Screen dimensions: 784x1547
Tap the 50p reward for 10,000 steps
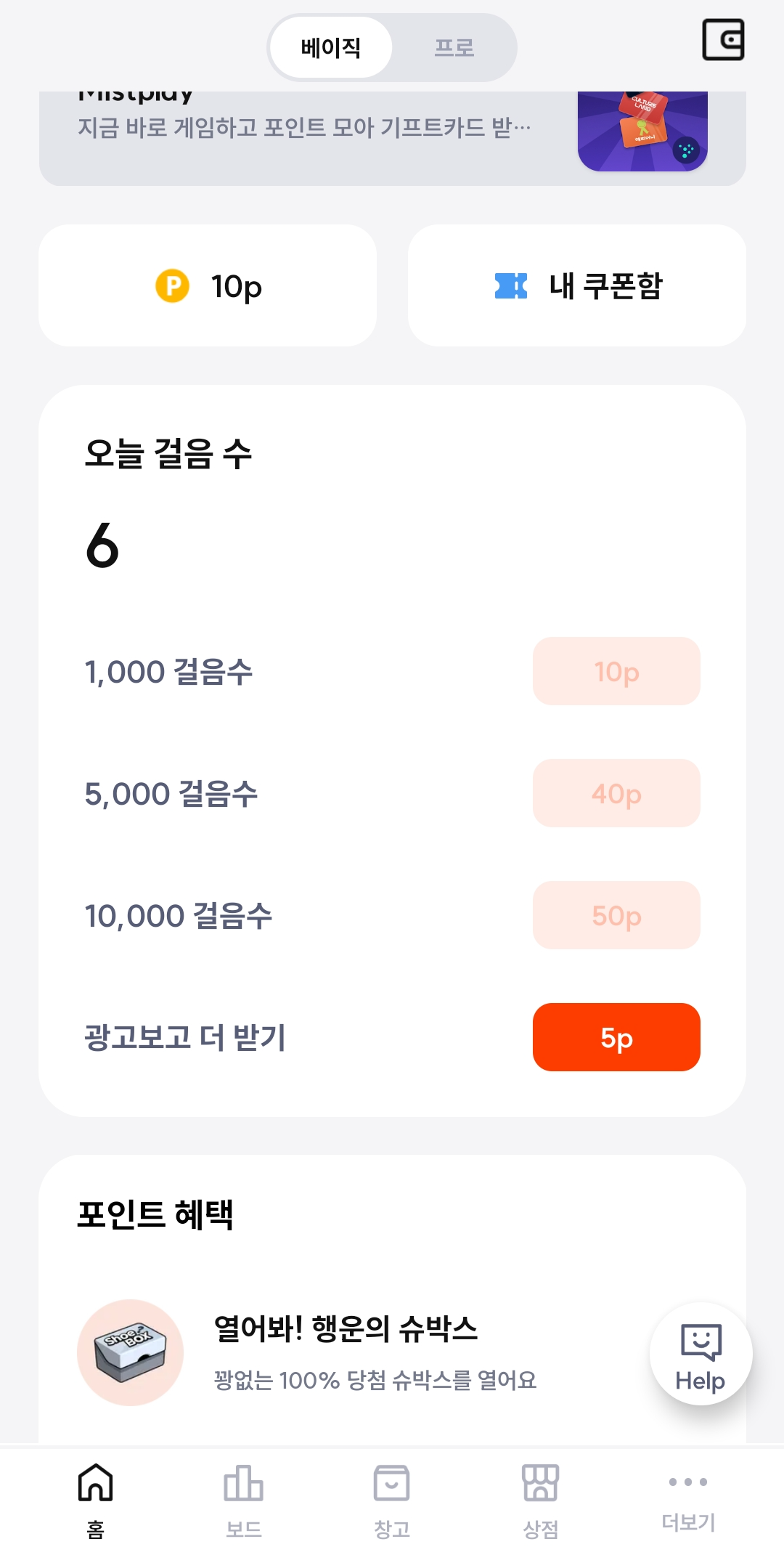616,915
